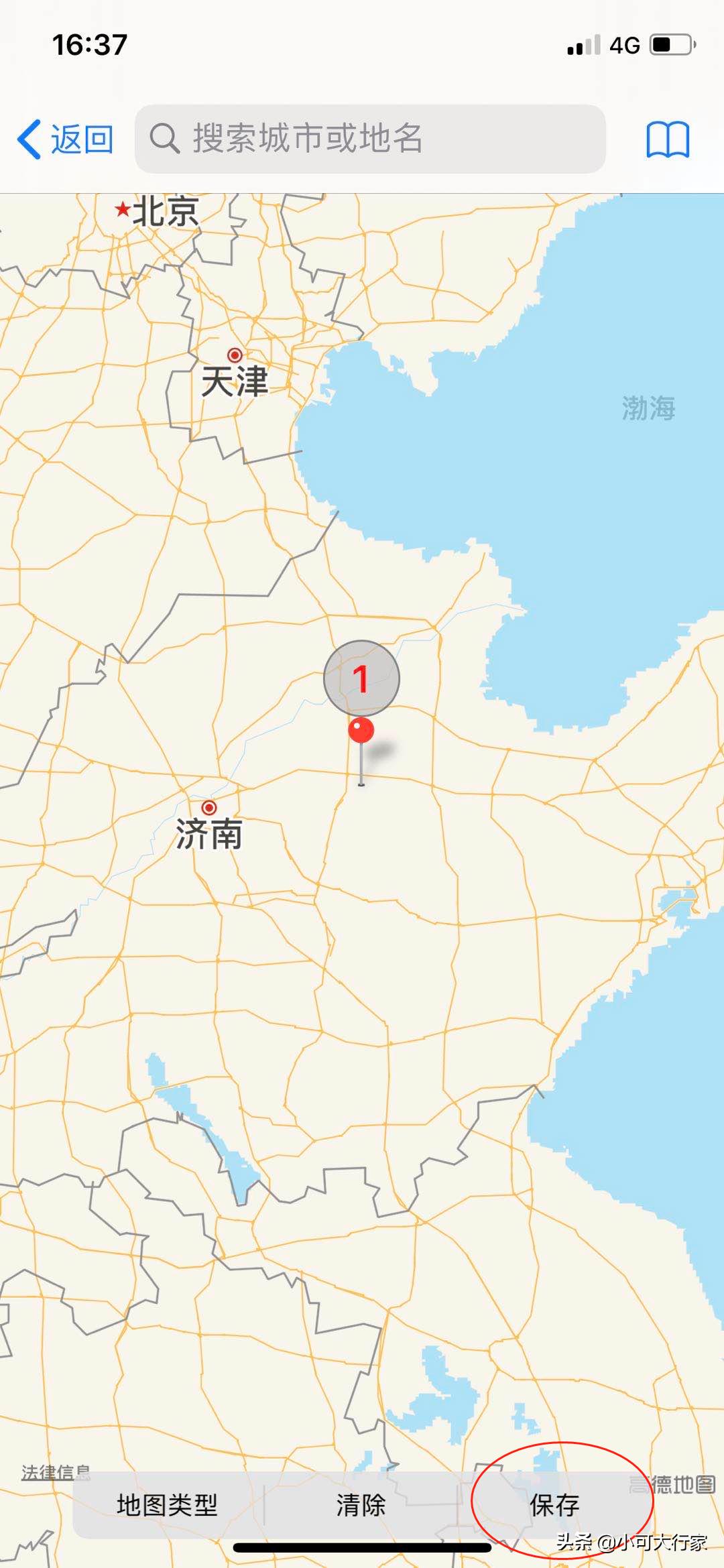The width and height of the screenshot is (724, 1568).
Task: Open the 地图类型 map type options
Action: (x=167, y=1505)
